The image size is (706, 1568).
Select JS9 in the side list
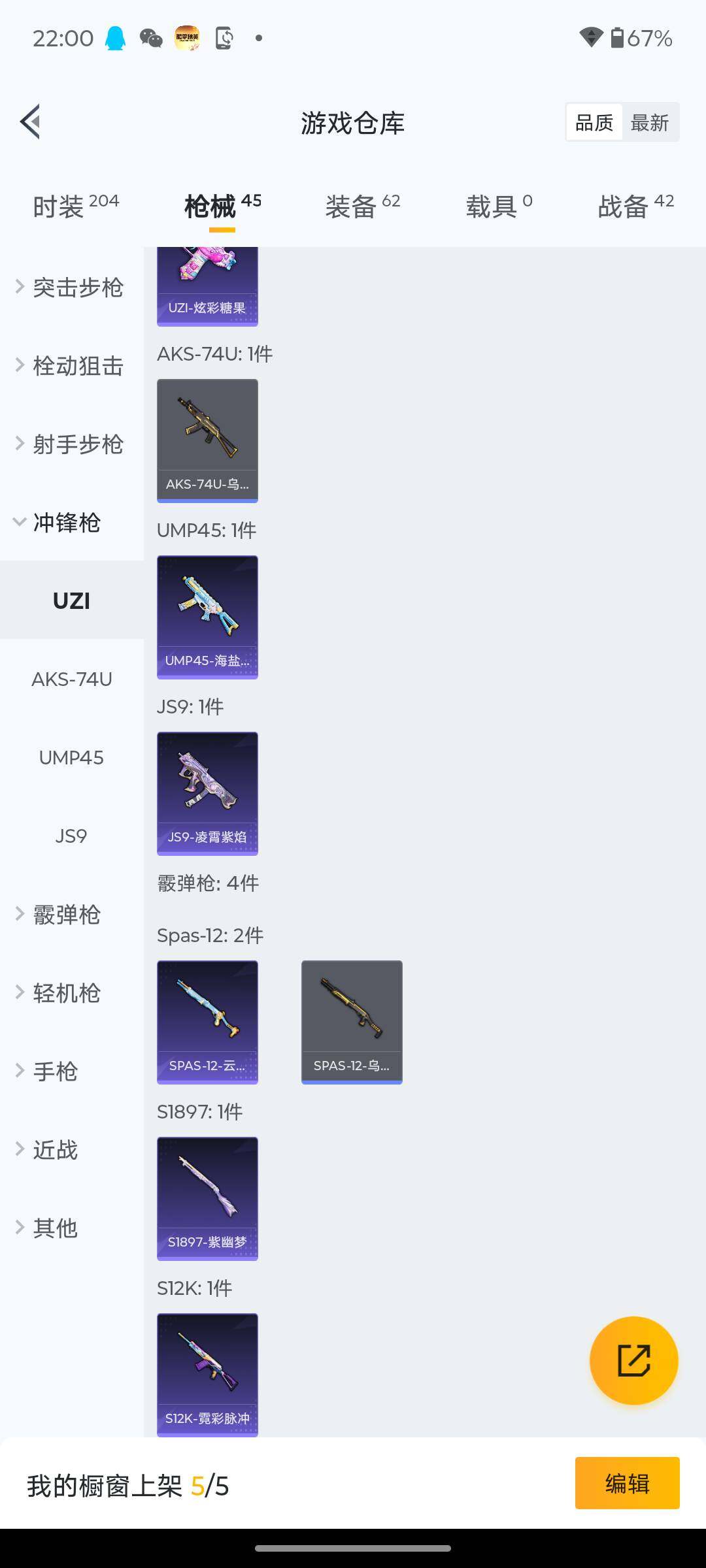click(71, 836)
